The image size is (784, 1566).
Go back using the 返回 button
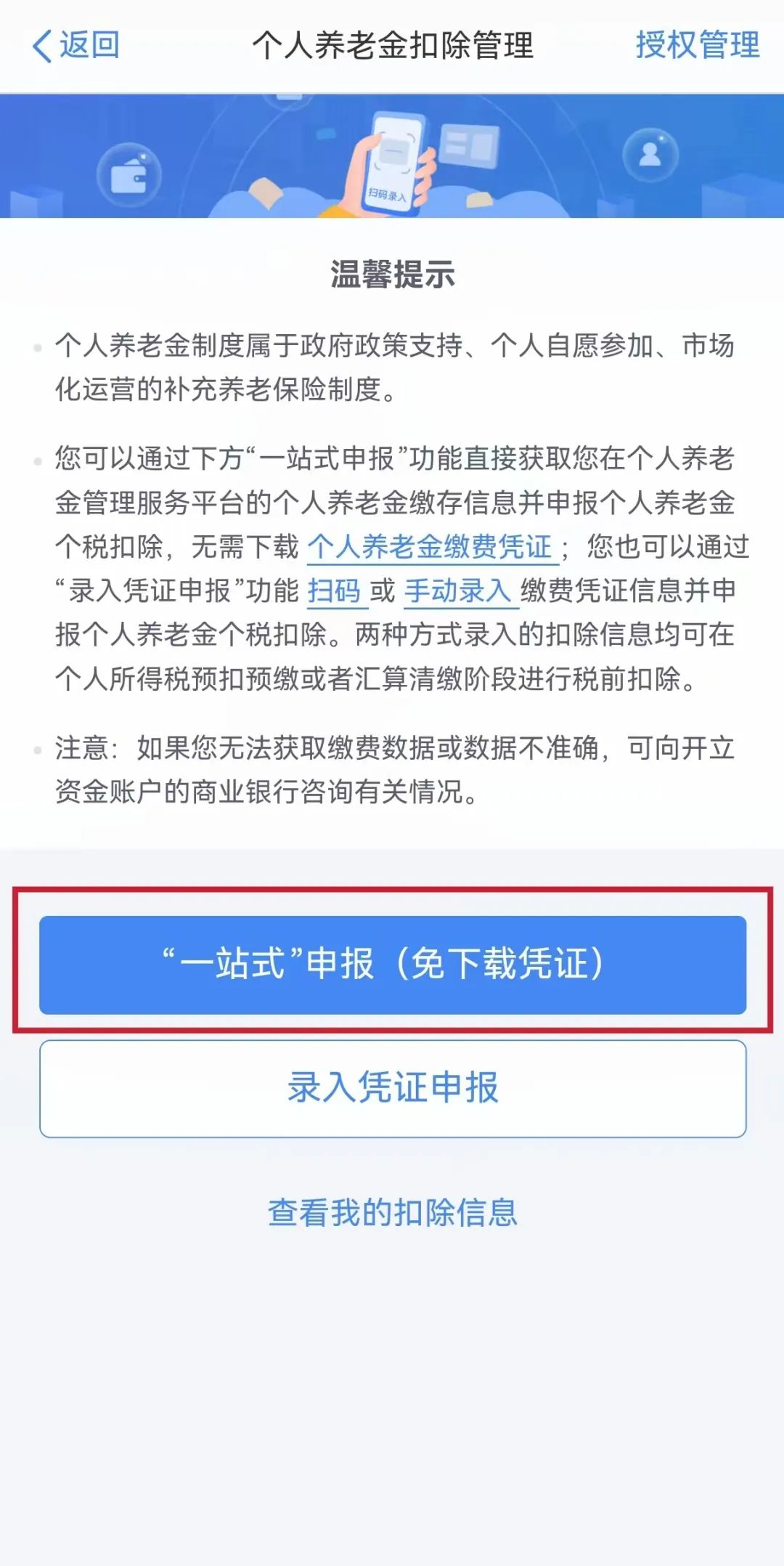(76, 46)
